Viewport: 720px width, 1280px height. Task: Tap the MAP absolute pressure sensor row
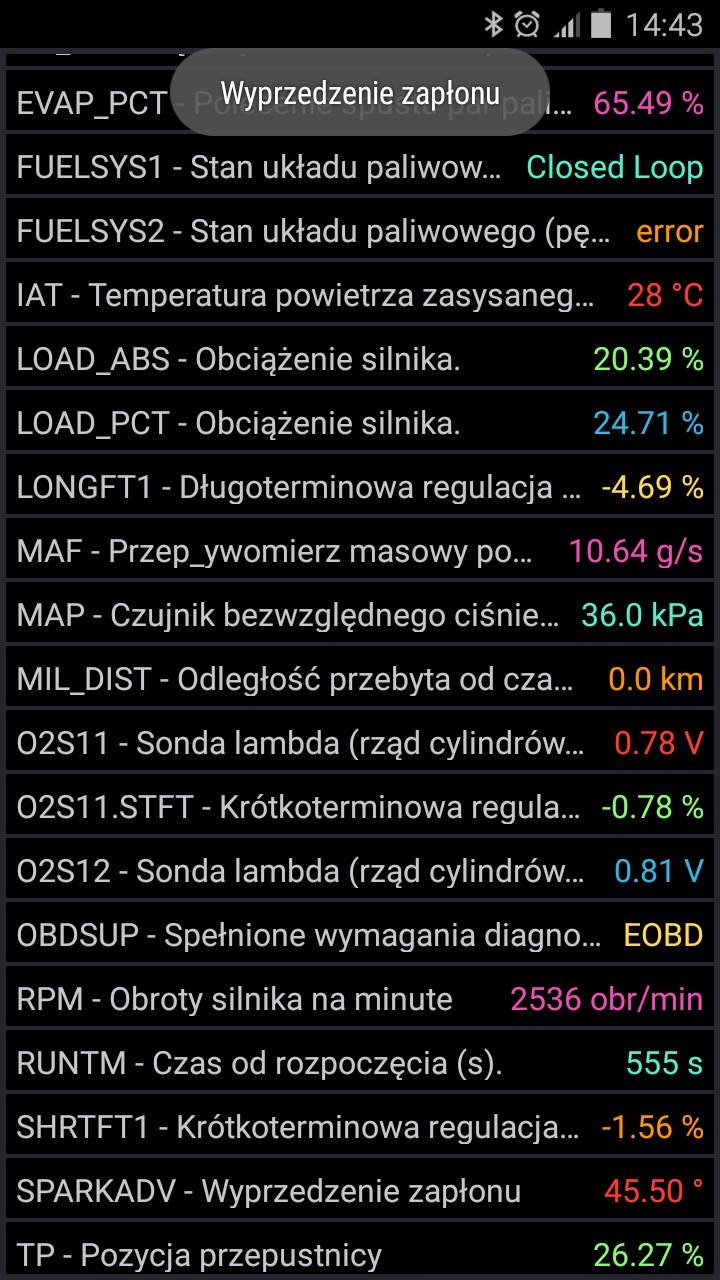click(360, 615)
